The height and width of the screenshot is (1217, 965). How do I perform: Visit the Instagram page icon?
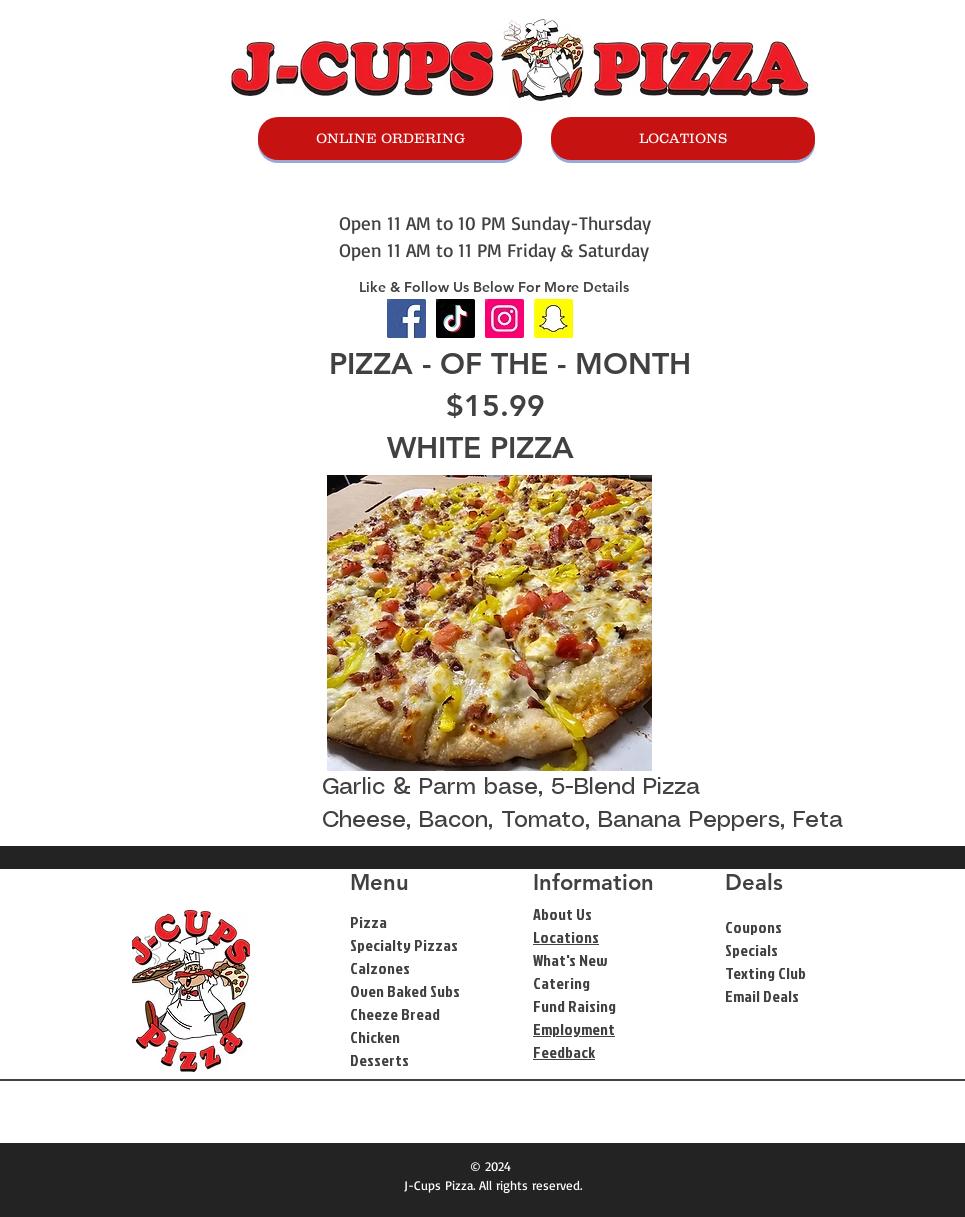(x=504, y=318)
